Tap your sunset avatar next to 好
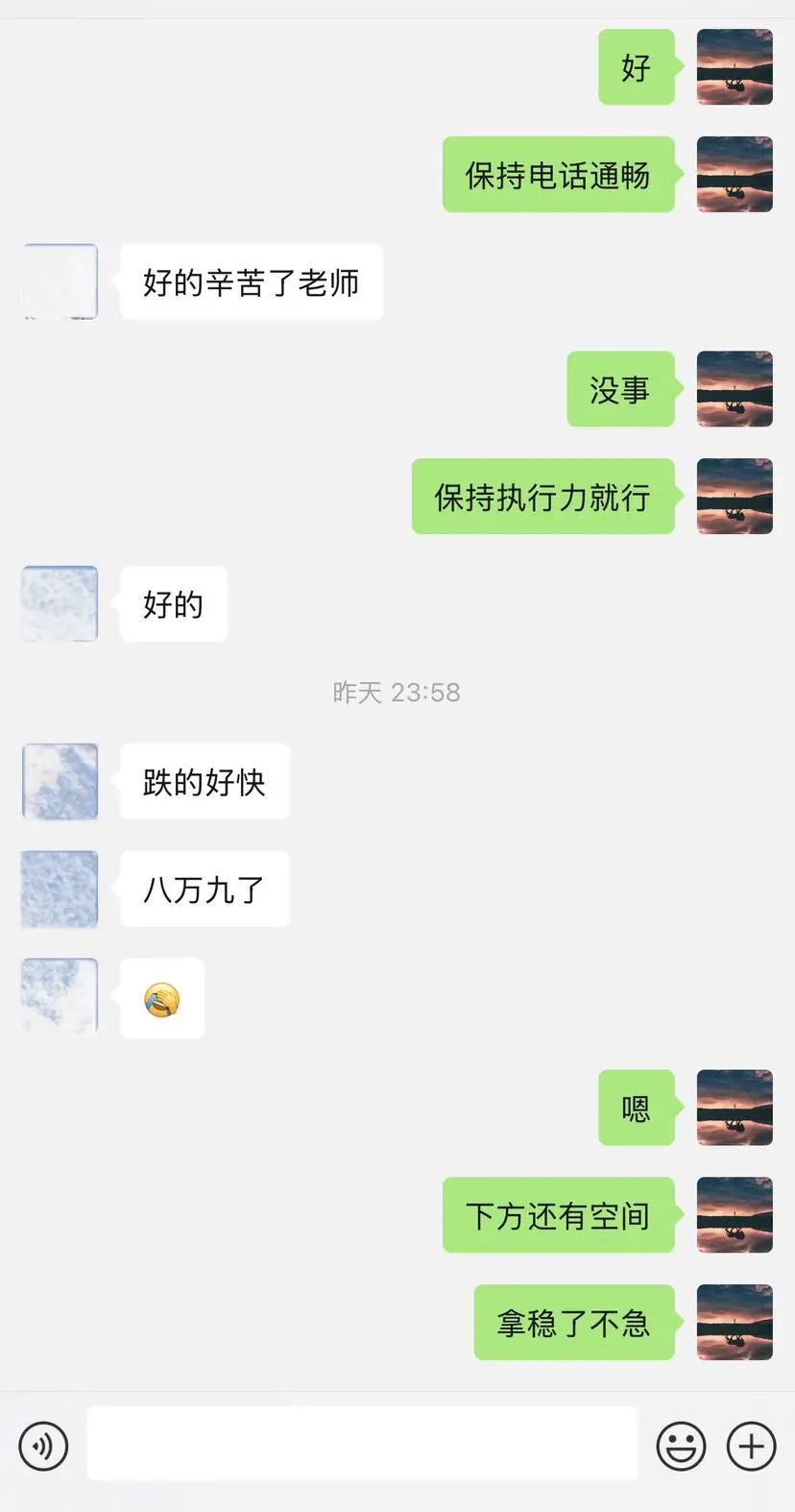 pyautogui.click(x=735, y=67)
